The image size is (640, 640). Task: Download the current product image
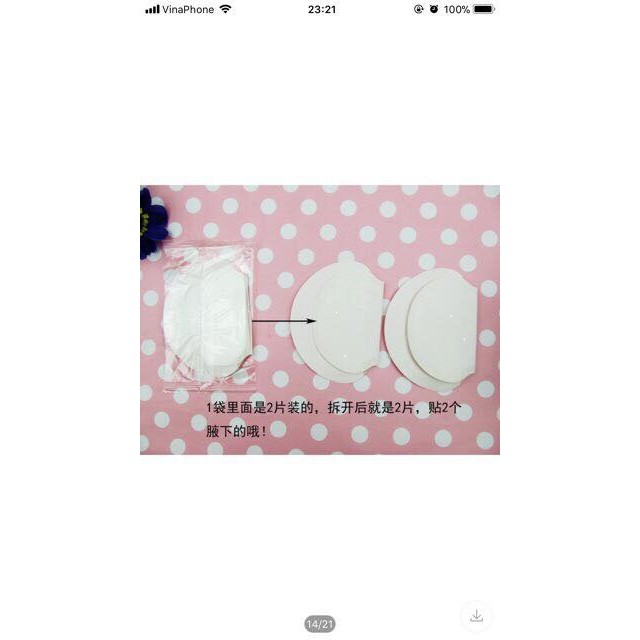coord(477,615)
